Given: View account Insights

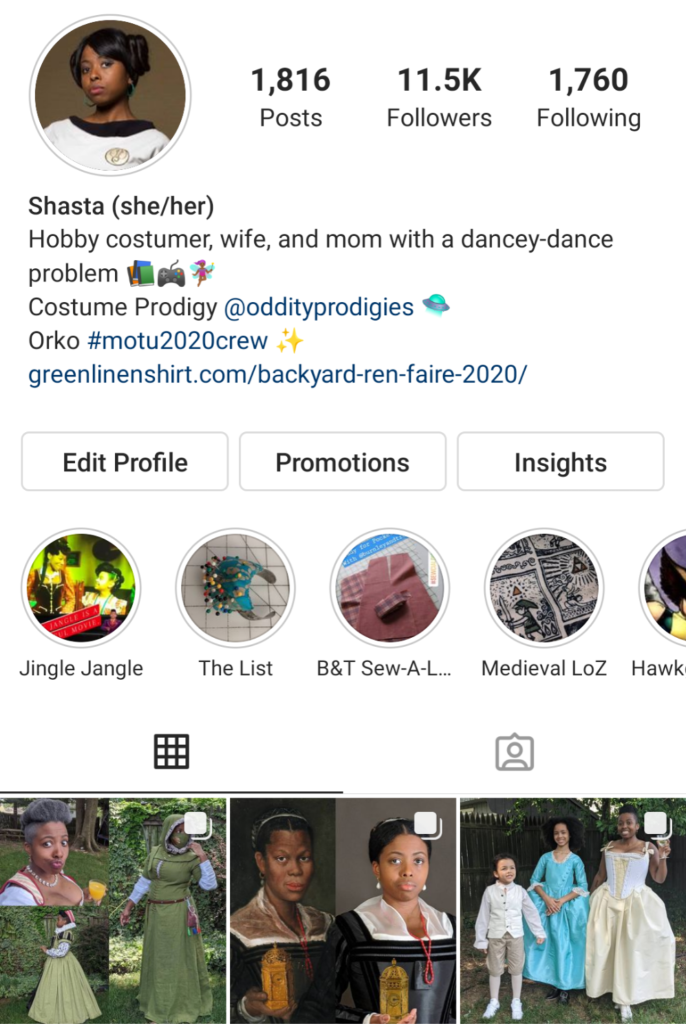Looking at the screenshot, I should tap(560, 462).
